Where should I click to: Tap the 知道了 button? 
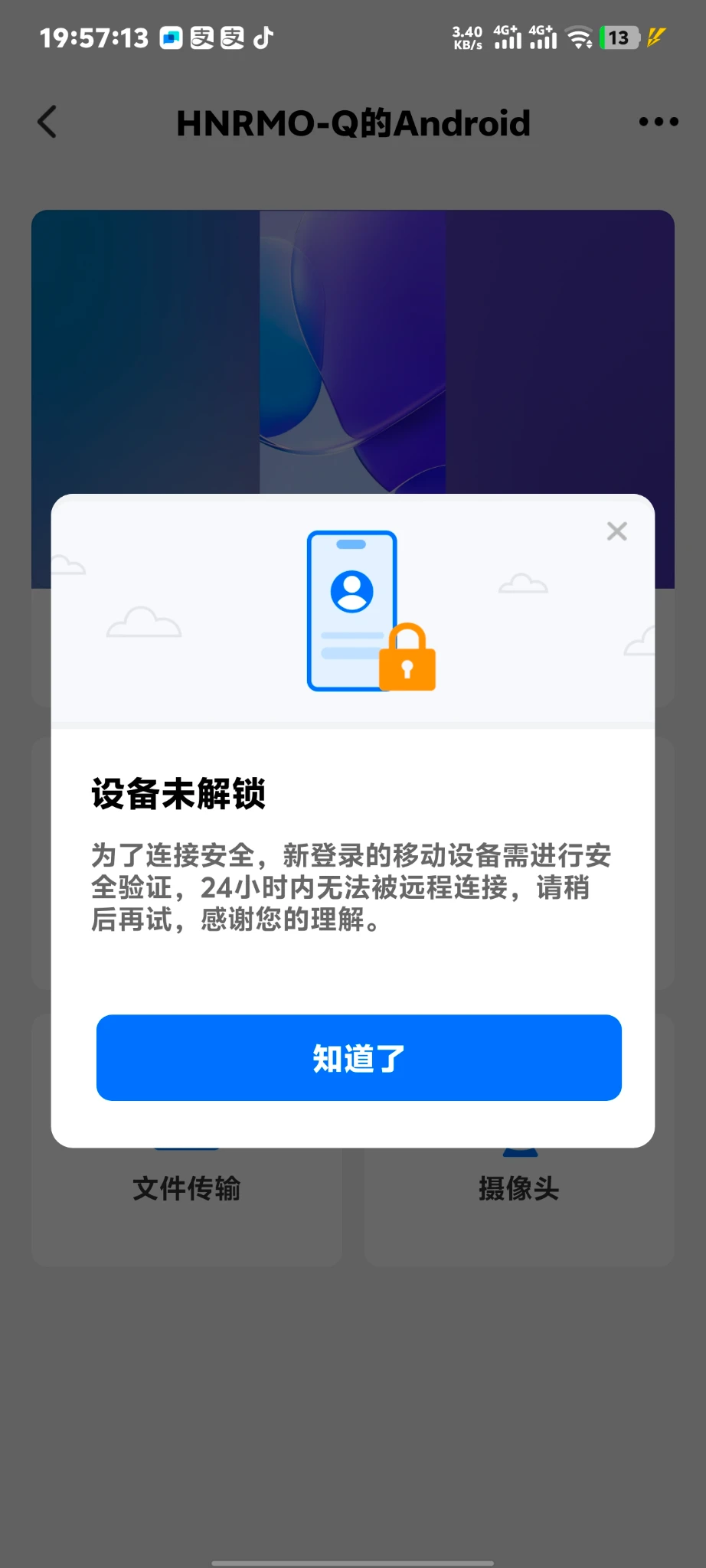(x=358, y=1057)
